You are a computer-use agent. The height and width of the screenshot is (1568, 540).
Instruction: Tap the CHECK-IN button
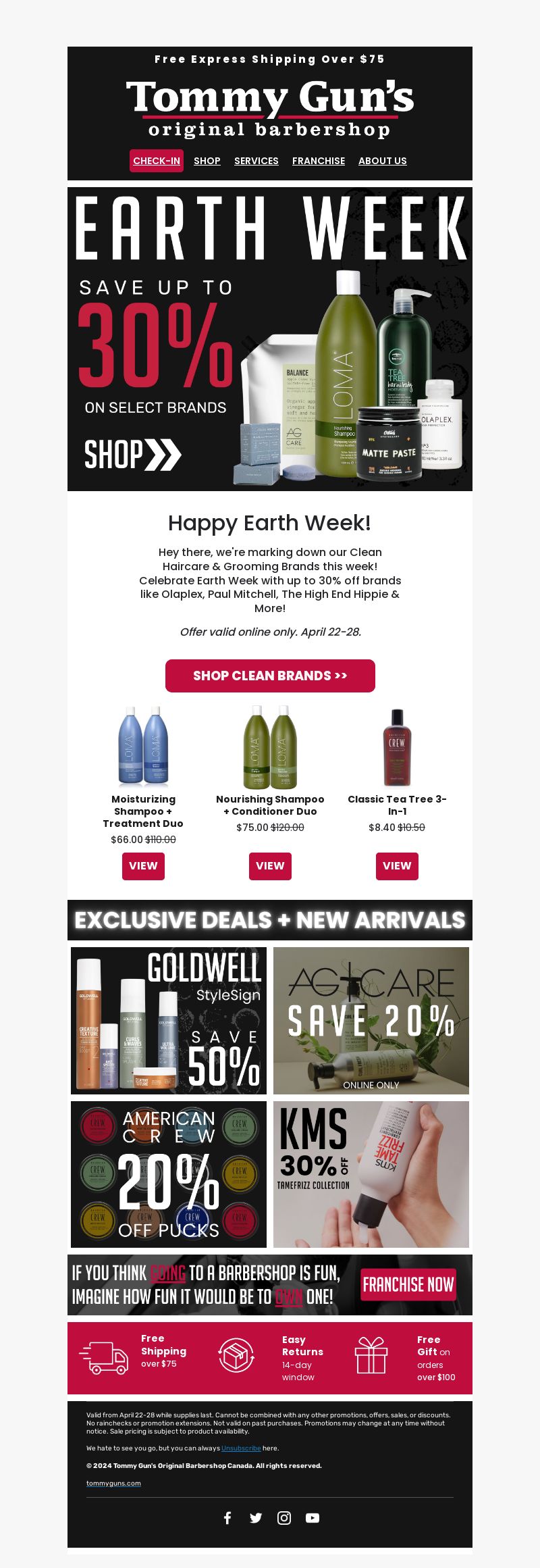coord(157,161)
